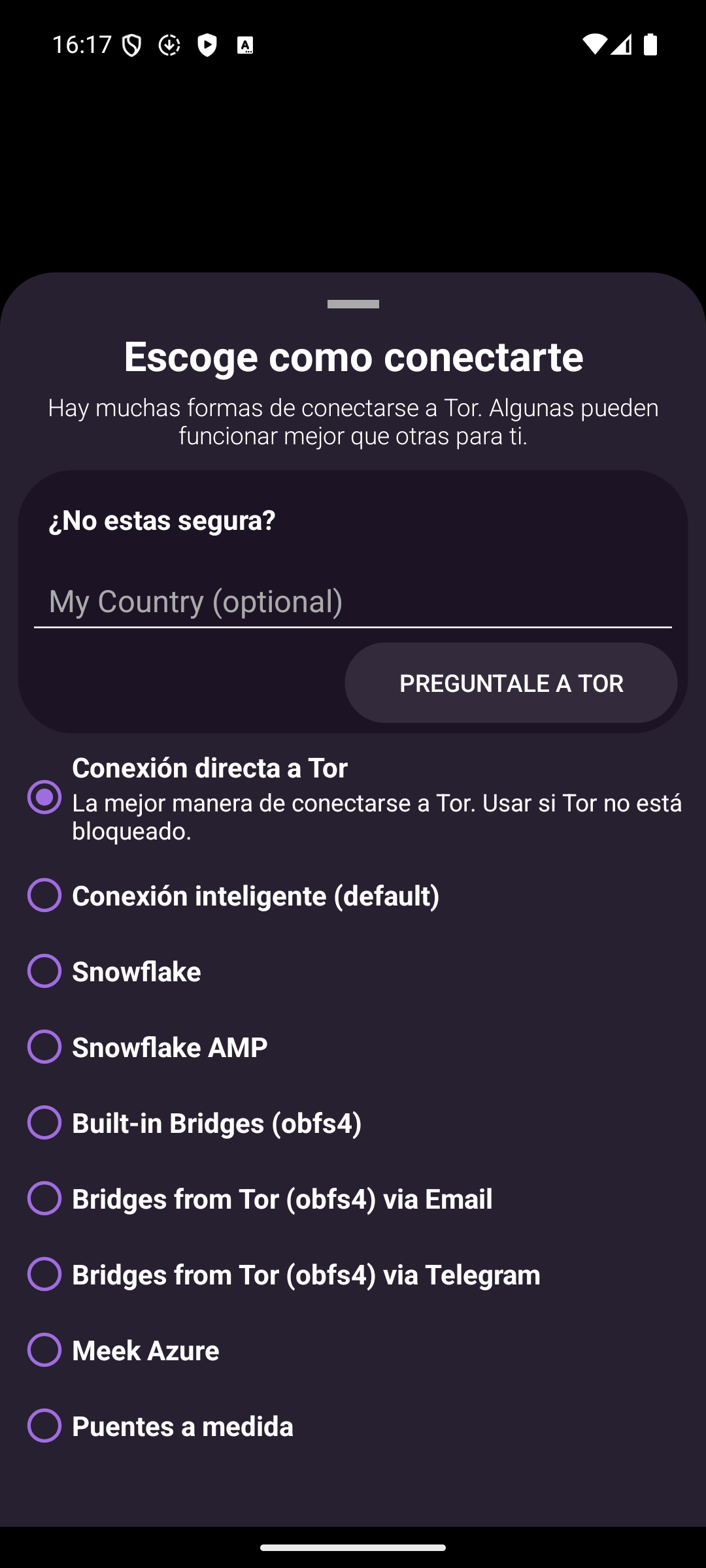Tap the bottom sheet drag handle
This screenshot has width=706, height=1568.
click(353, 304)
